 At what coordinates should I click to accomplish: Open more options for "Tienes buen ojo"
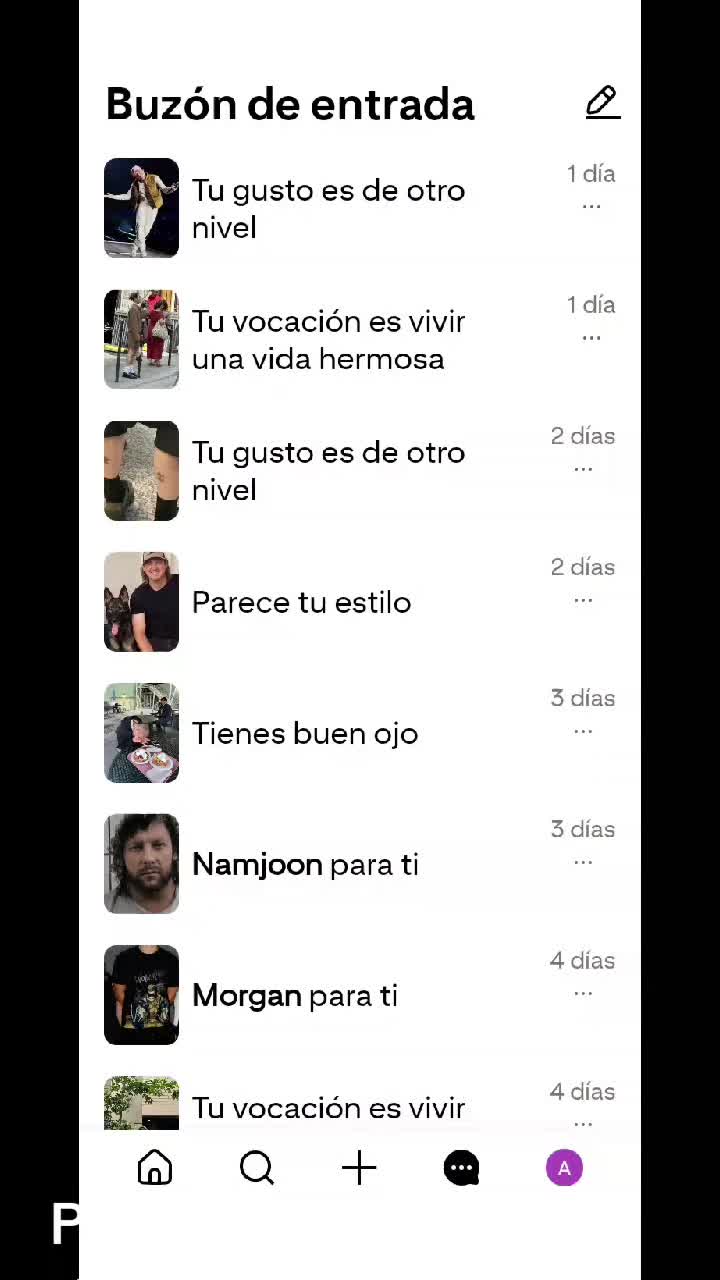(583, 731)
